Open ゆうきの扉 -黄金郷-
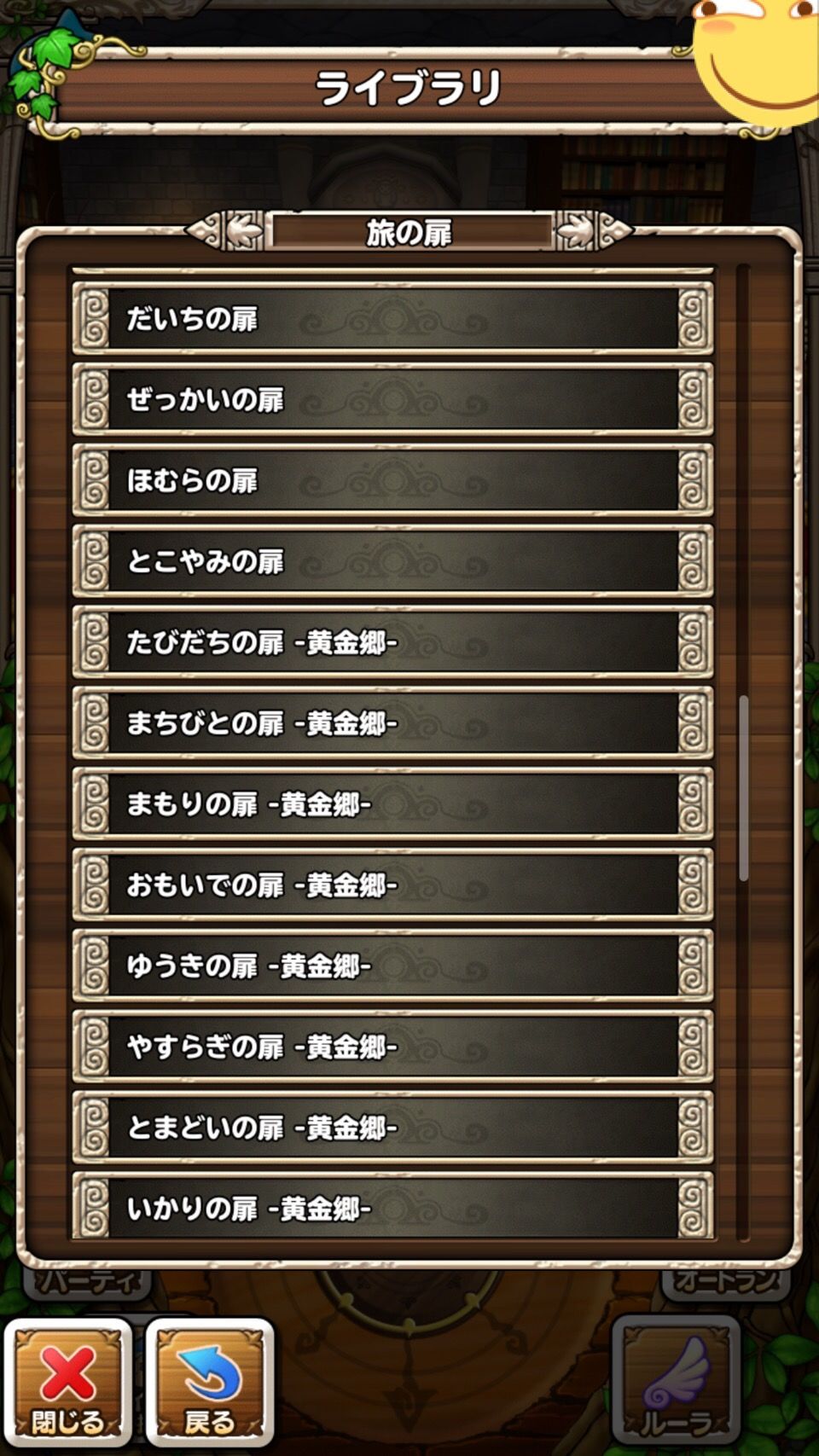This screenshot has height=1456, width=819. (392, 966)
